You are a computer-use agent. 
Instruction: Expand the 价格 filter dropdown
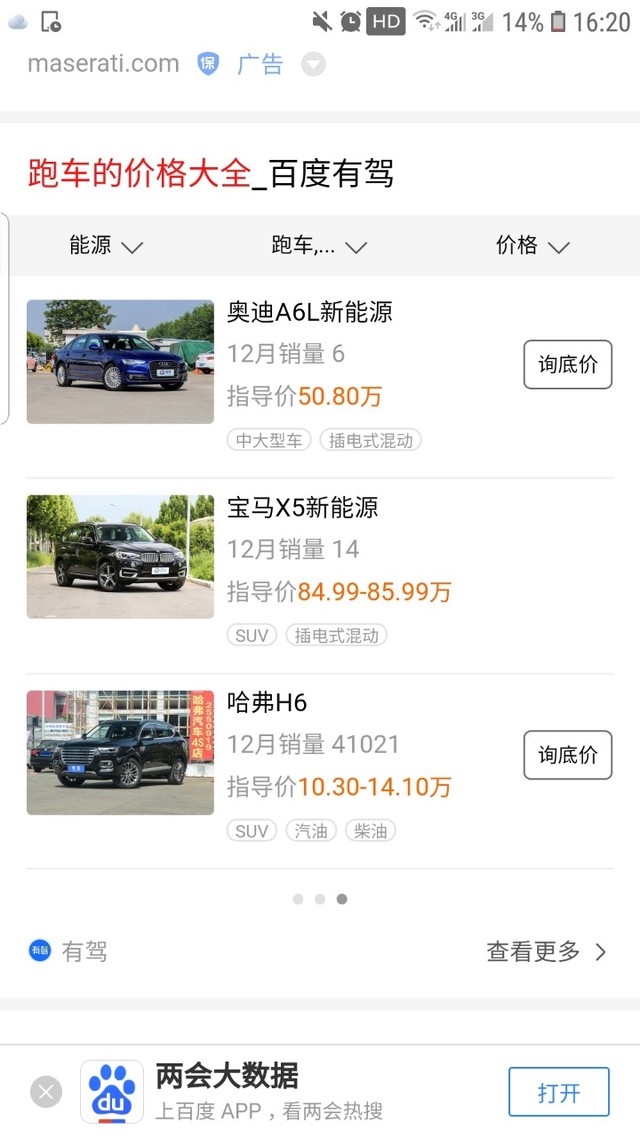point(532,246)
